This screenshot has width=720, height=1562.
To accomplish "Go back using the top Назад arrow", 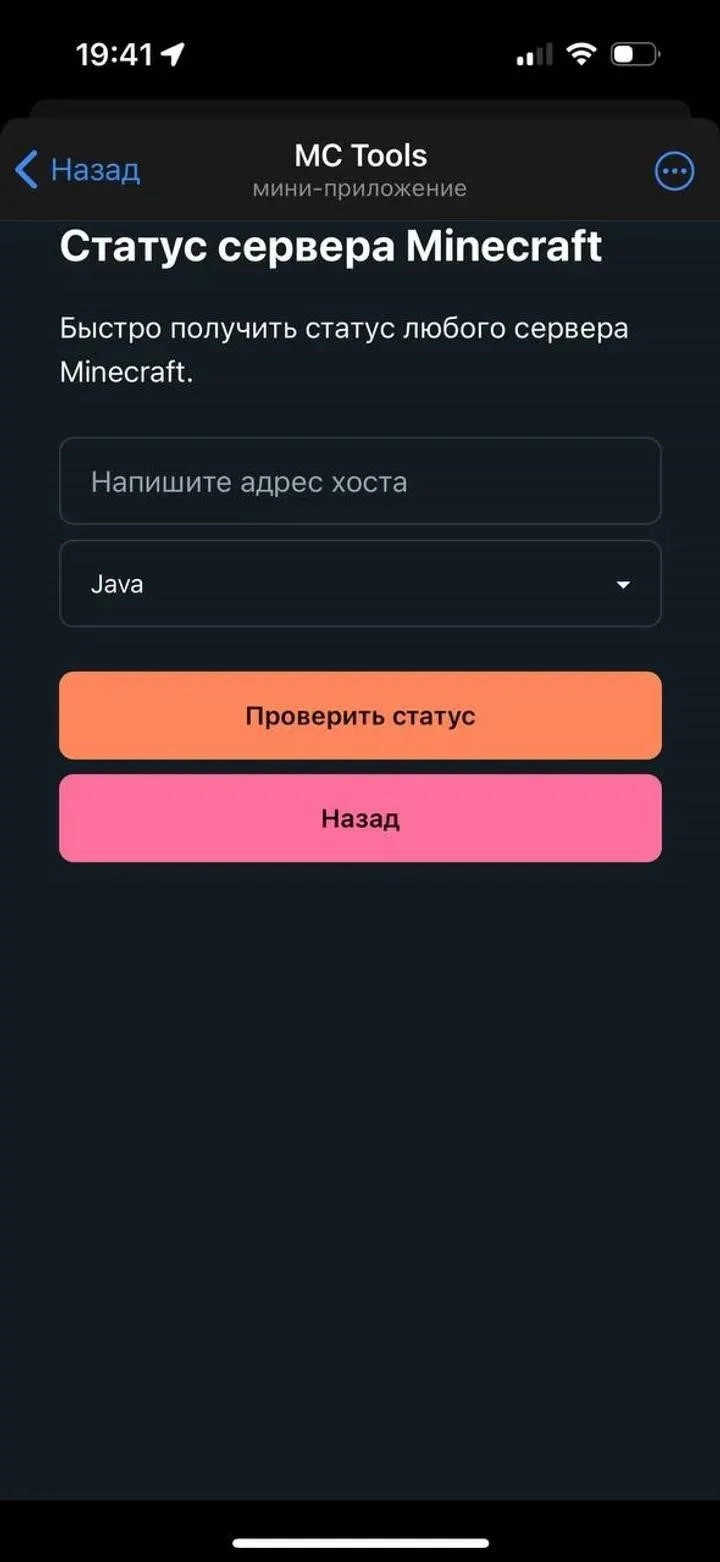I will [x=78, y=170].
